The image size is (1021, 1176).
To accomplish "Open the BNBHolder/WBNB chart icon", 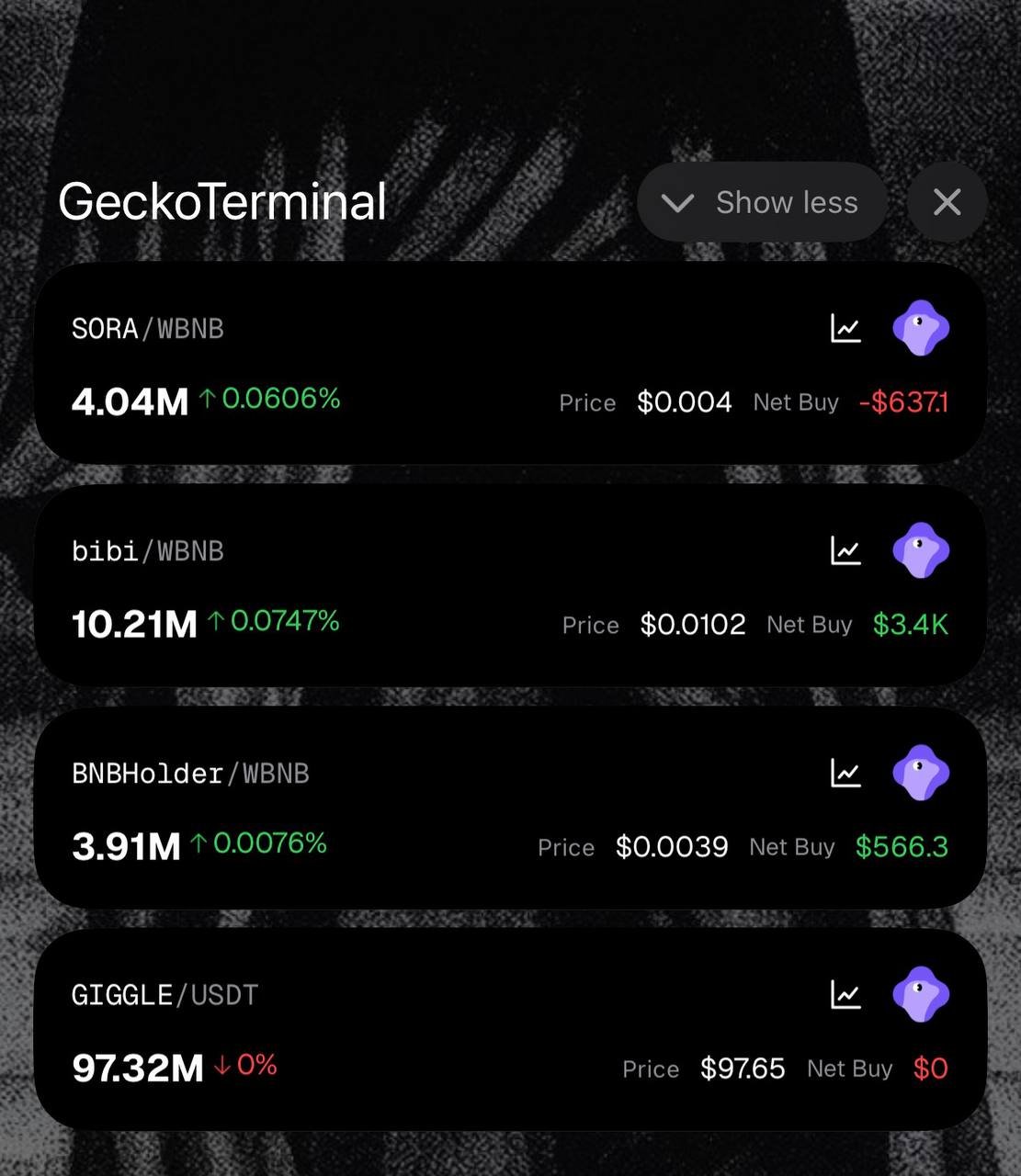I will [845, 773].
